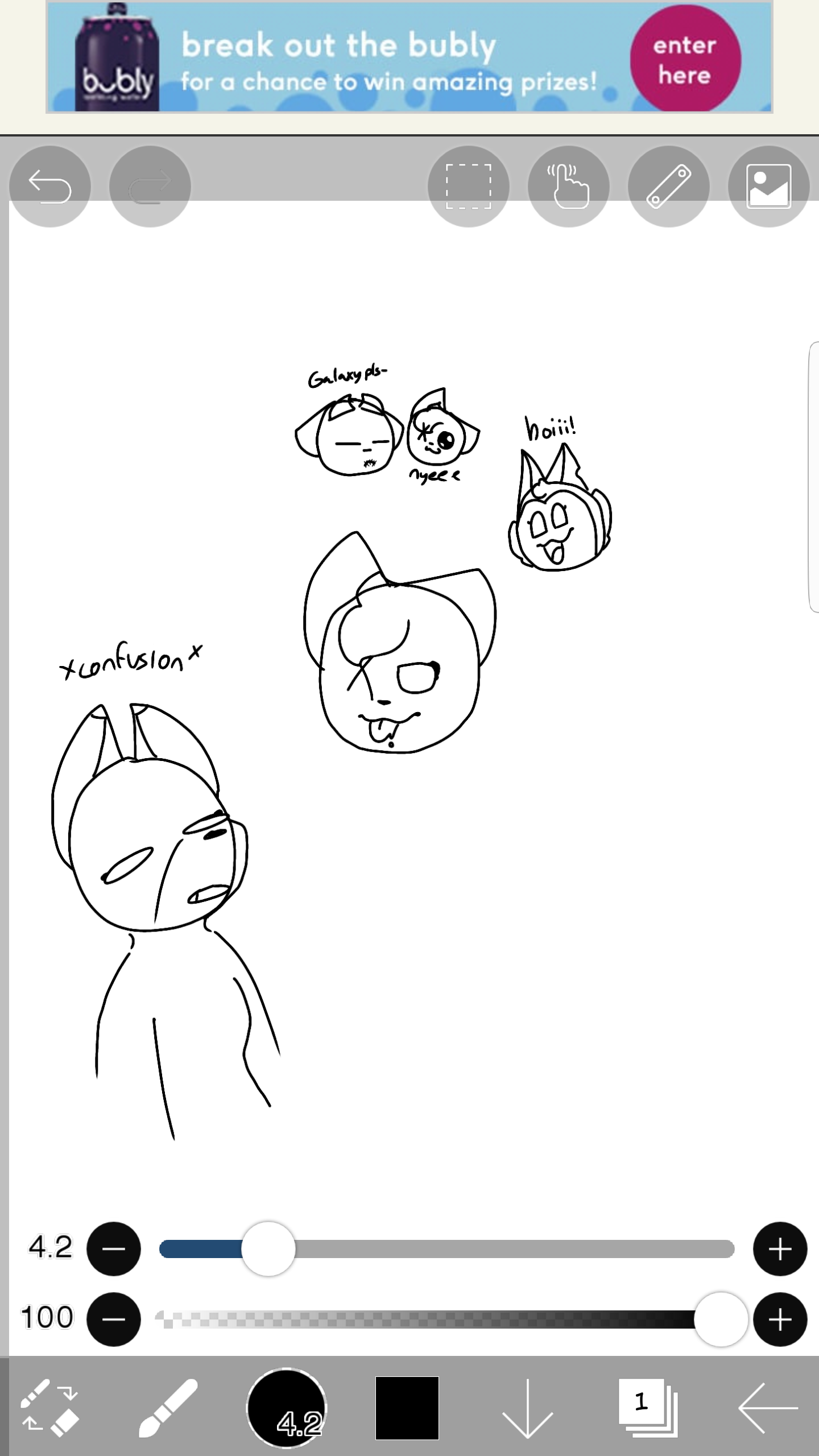Redo the undone stroke
This screenshot has height=1456, width=819.
click(x=150, y=187)
